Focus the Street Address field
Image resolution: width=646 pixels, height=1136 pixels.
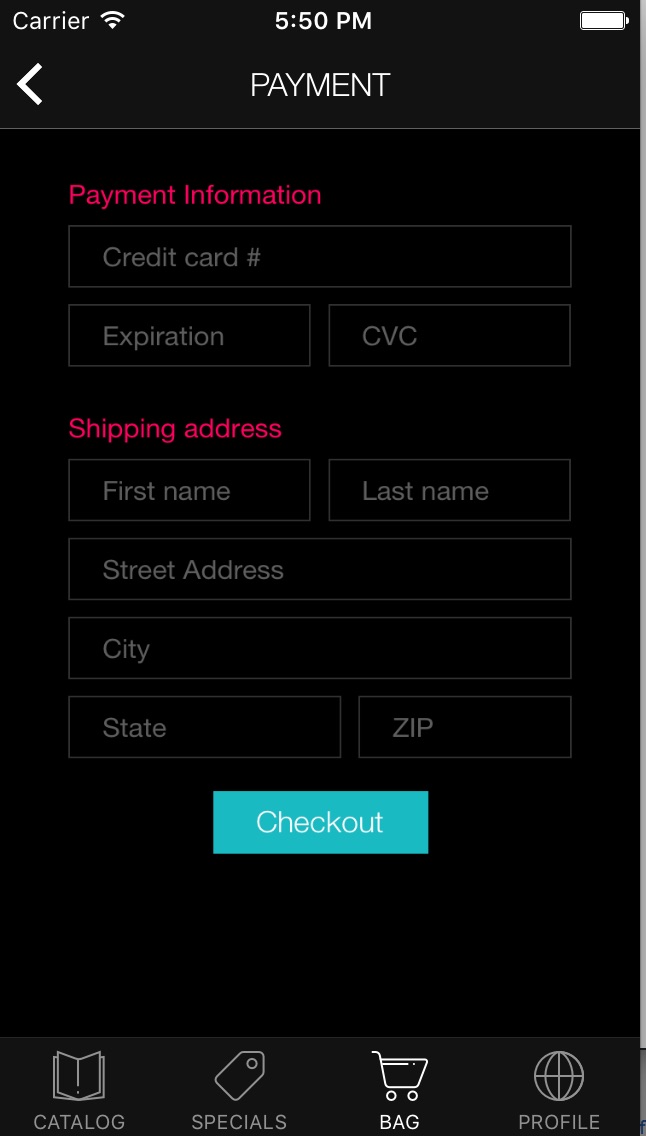tap(319, 569)
